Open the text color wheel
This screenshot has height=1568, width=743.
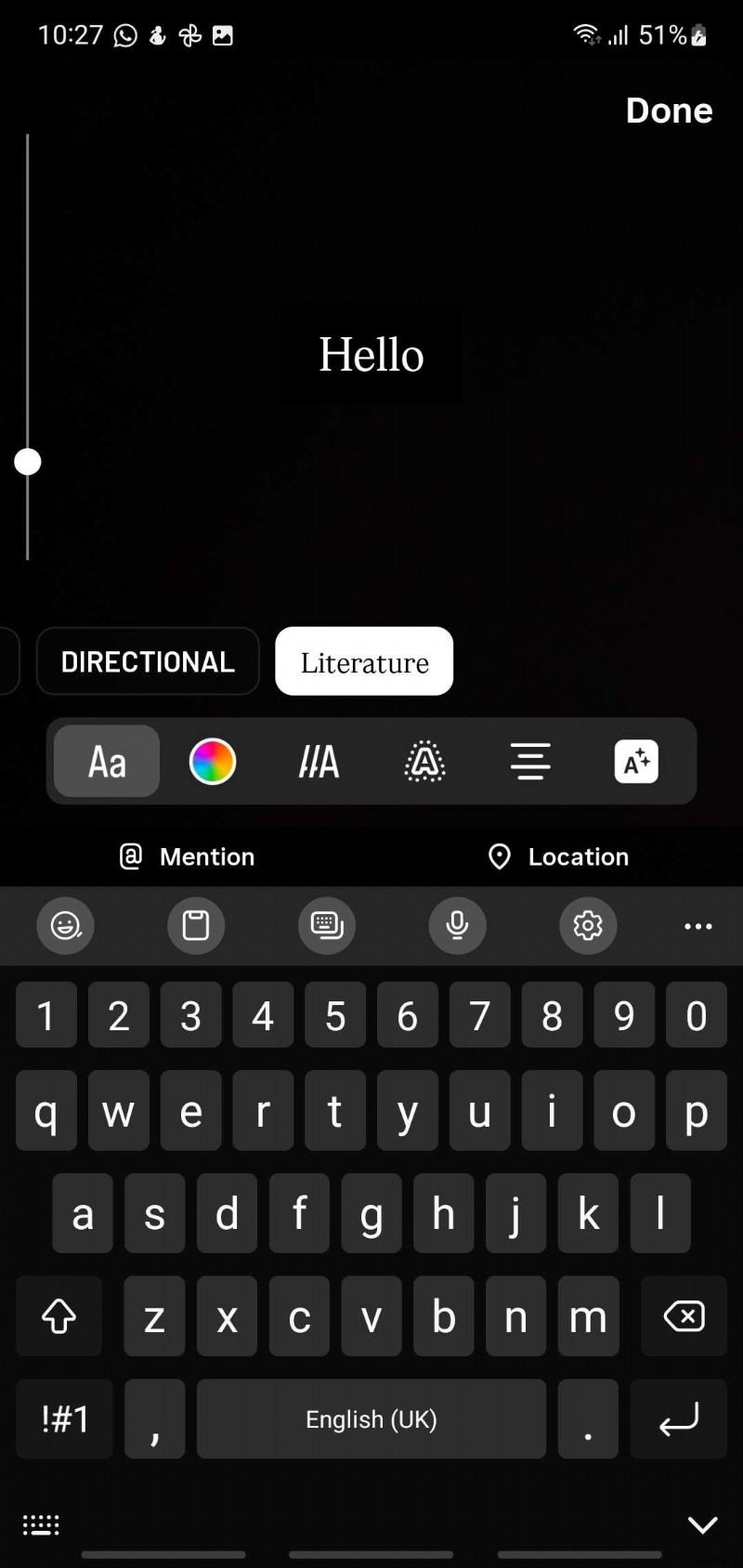(x=212, y=762)
